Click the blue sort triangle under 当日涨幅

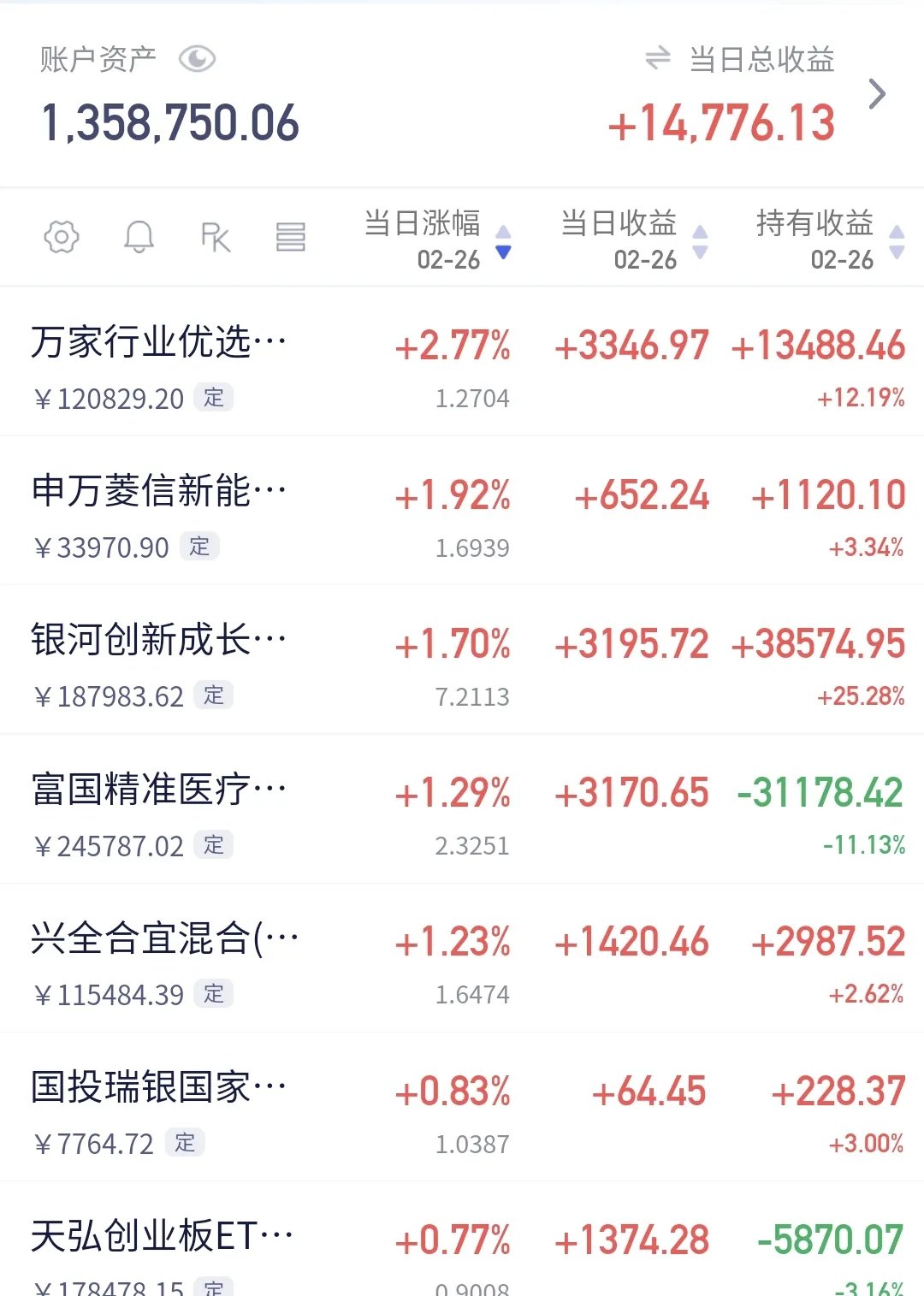503,252
